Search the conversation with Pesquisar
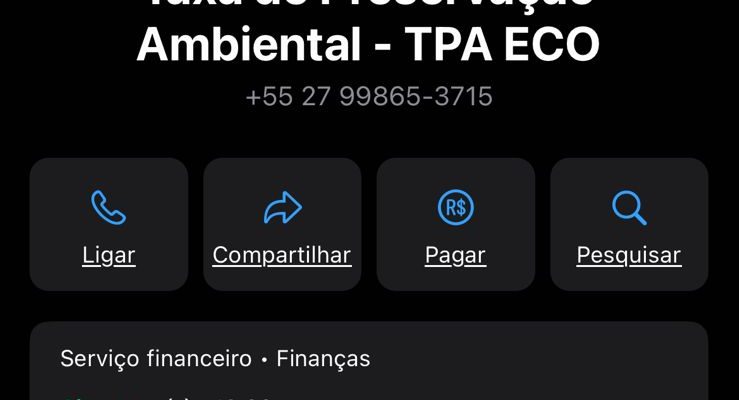Image resolution: width=739 pixels, height=400 pixels. point(629,225)
